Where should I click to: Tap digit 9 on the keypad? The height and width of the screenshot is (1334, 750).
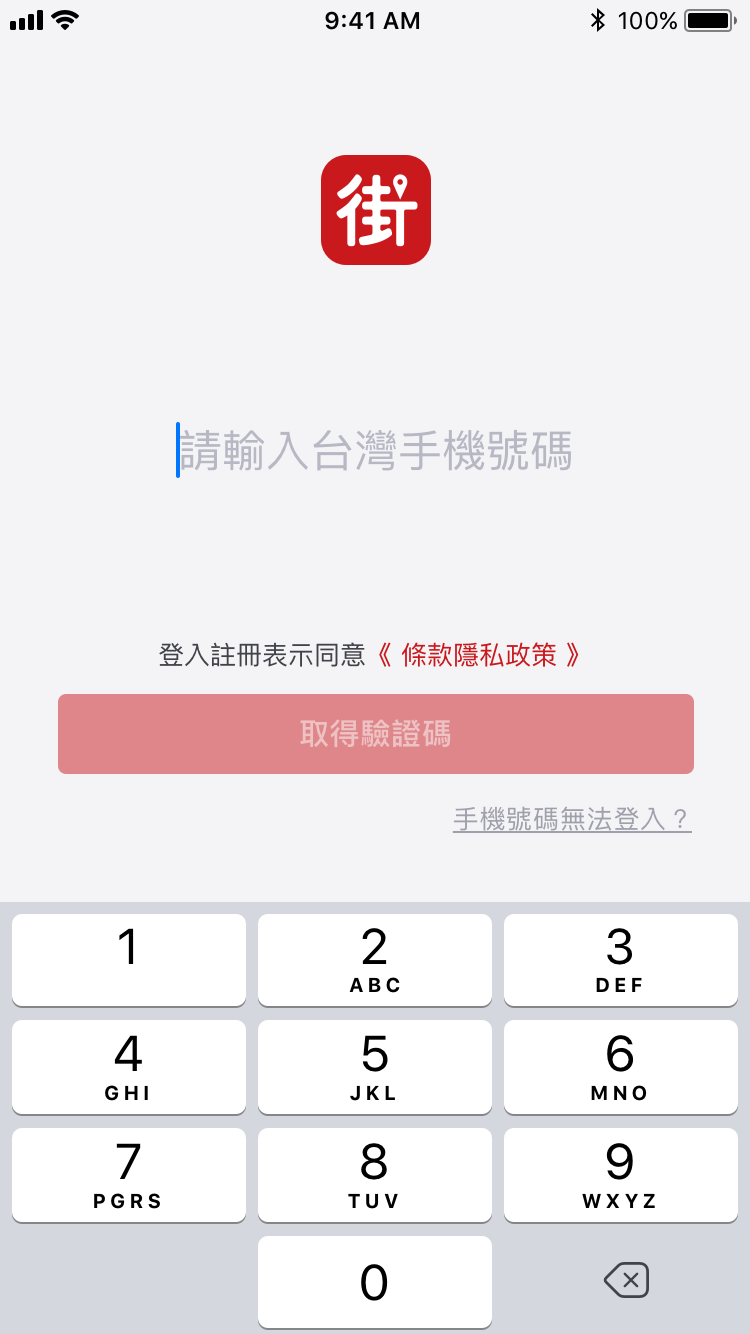pos(621,1175)
